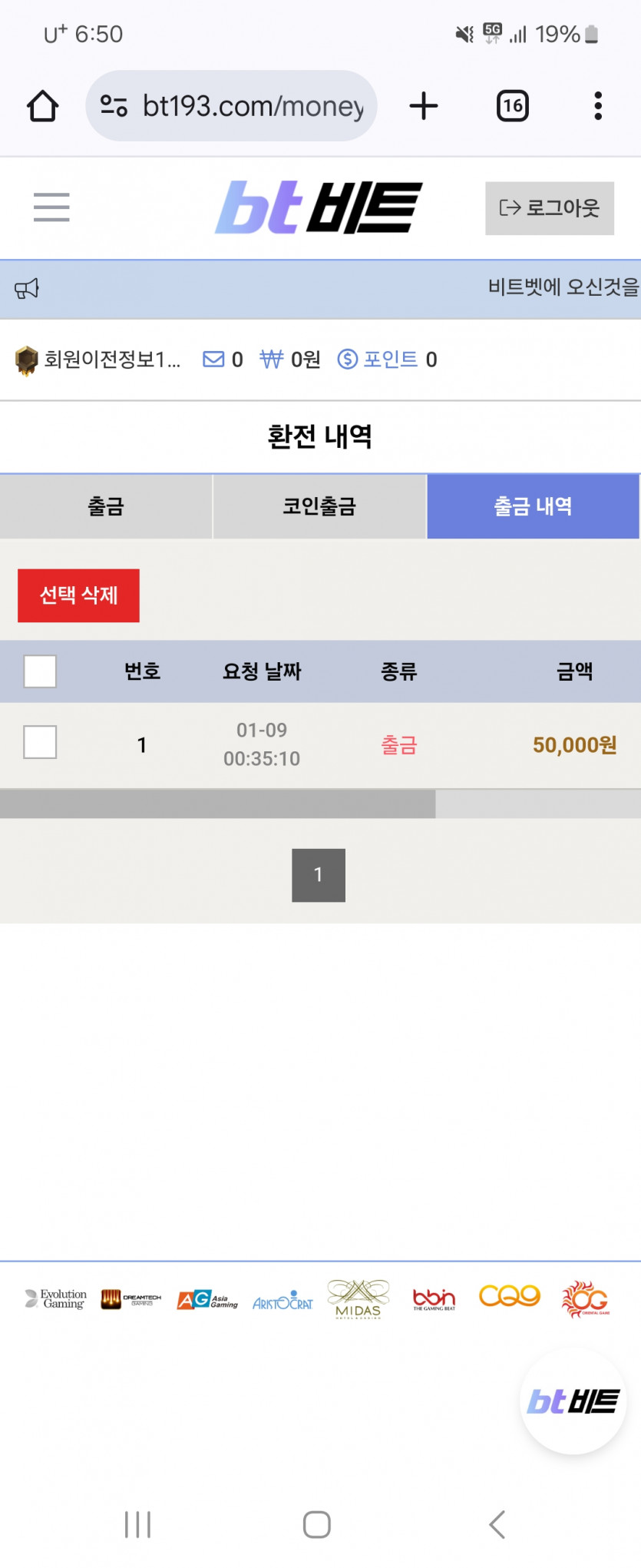The height and width of the screenshot is (1568, 641).
Task: Tap the bt193.com address bar
Action: 231,106
